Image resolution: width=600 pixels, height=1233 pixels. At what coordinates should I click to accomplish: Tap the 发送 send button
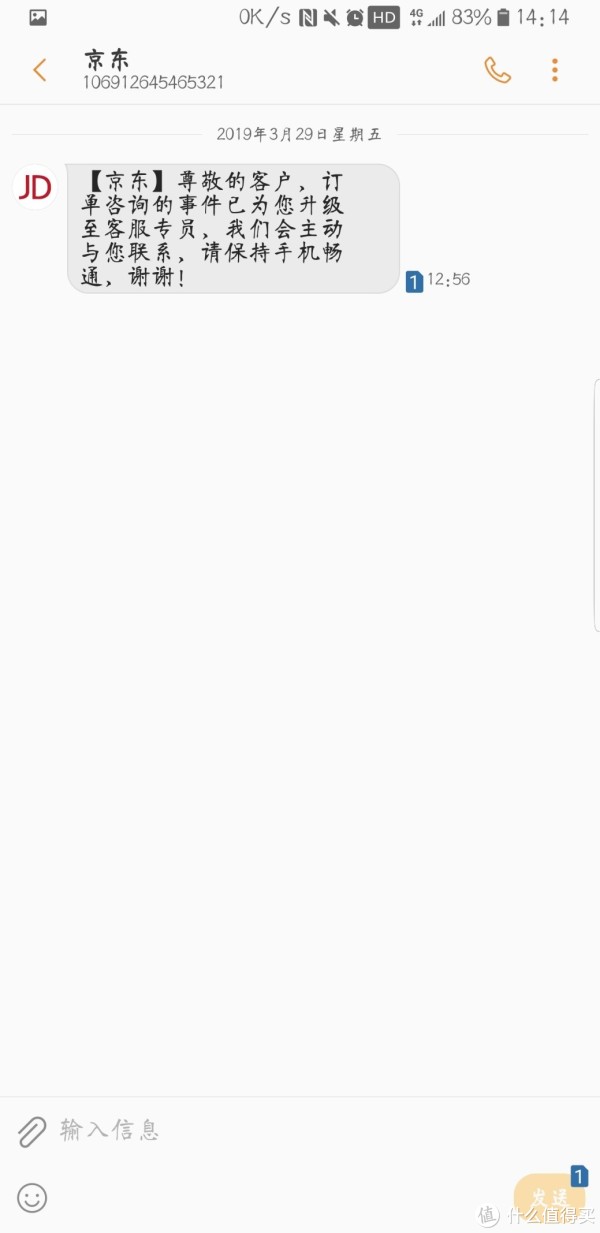coord(549,1196)
